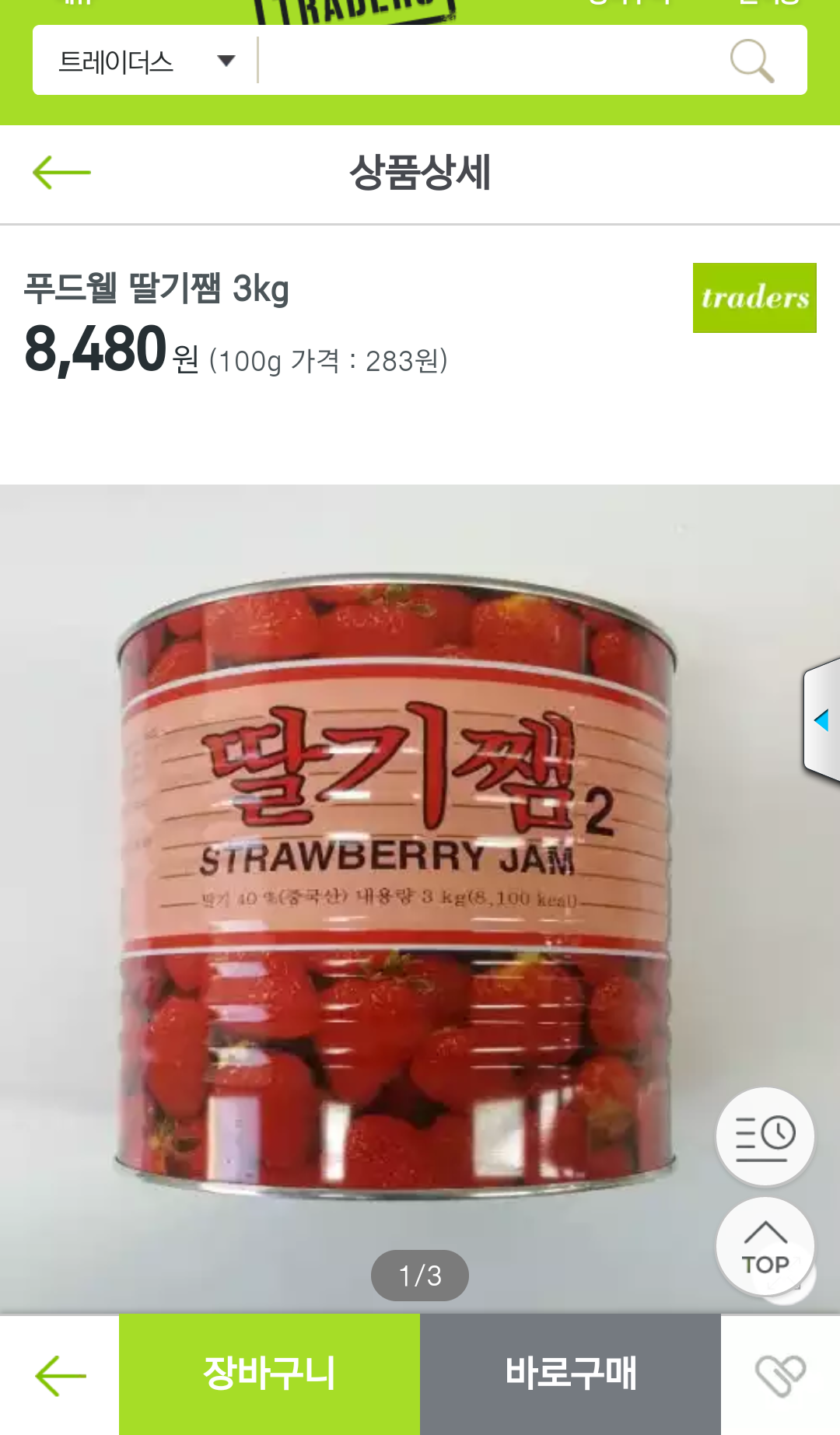Open recently viewed items history
The image size is (840, 1435).
(765, 1136)
